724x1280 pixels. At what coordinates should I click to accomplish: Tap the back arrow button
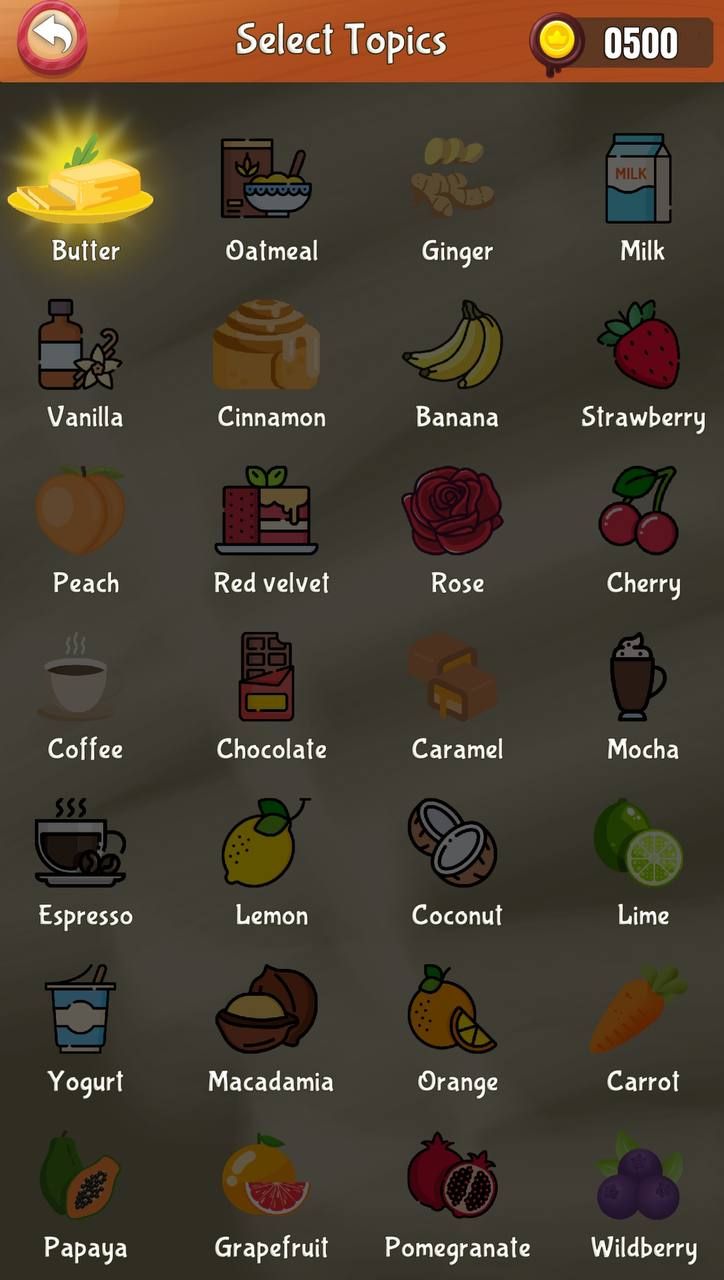pyautogui.click(x=48, y=40)
